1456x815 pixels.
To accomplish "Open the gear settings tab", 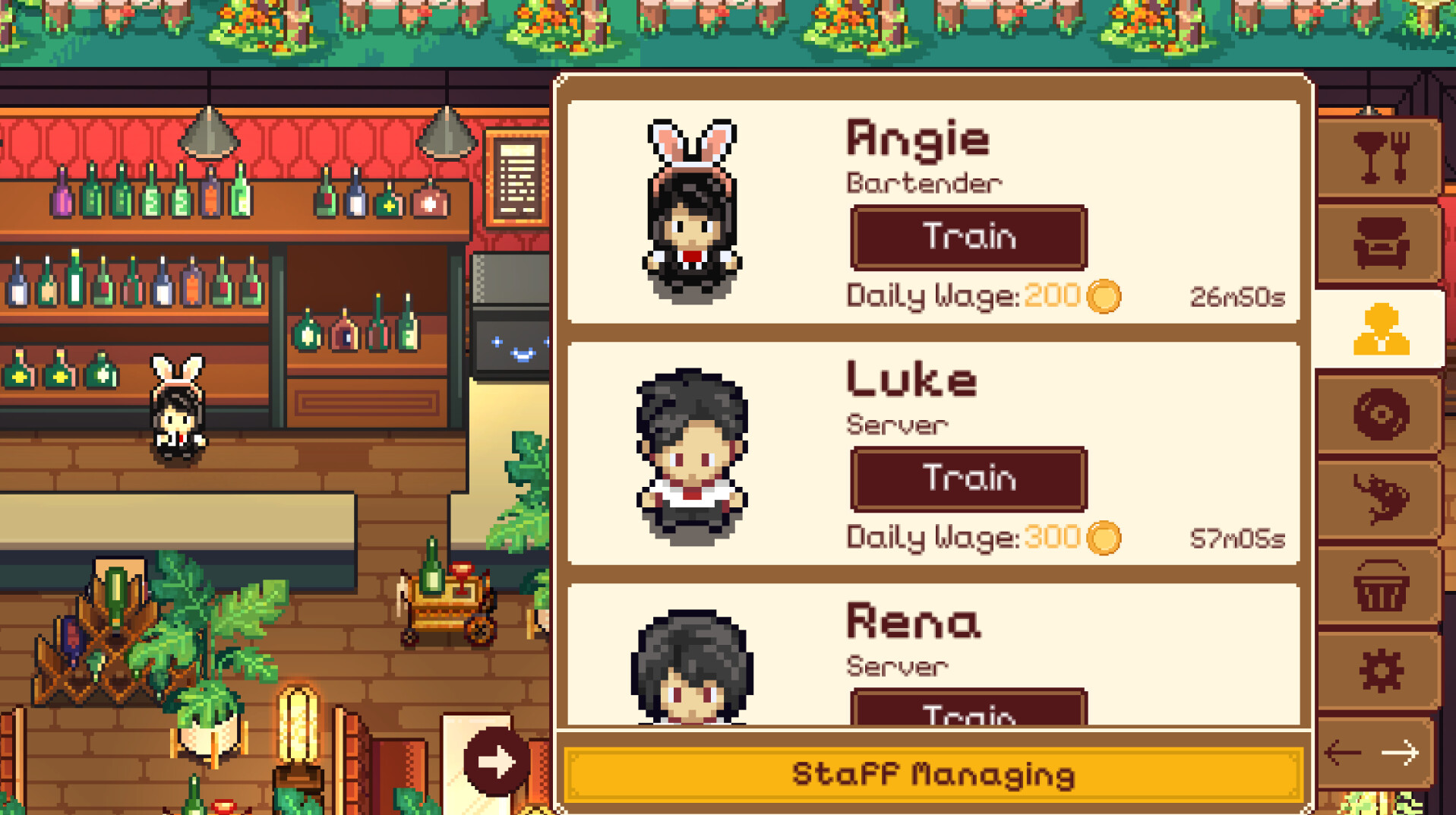I will pos(1380,671).
